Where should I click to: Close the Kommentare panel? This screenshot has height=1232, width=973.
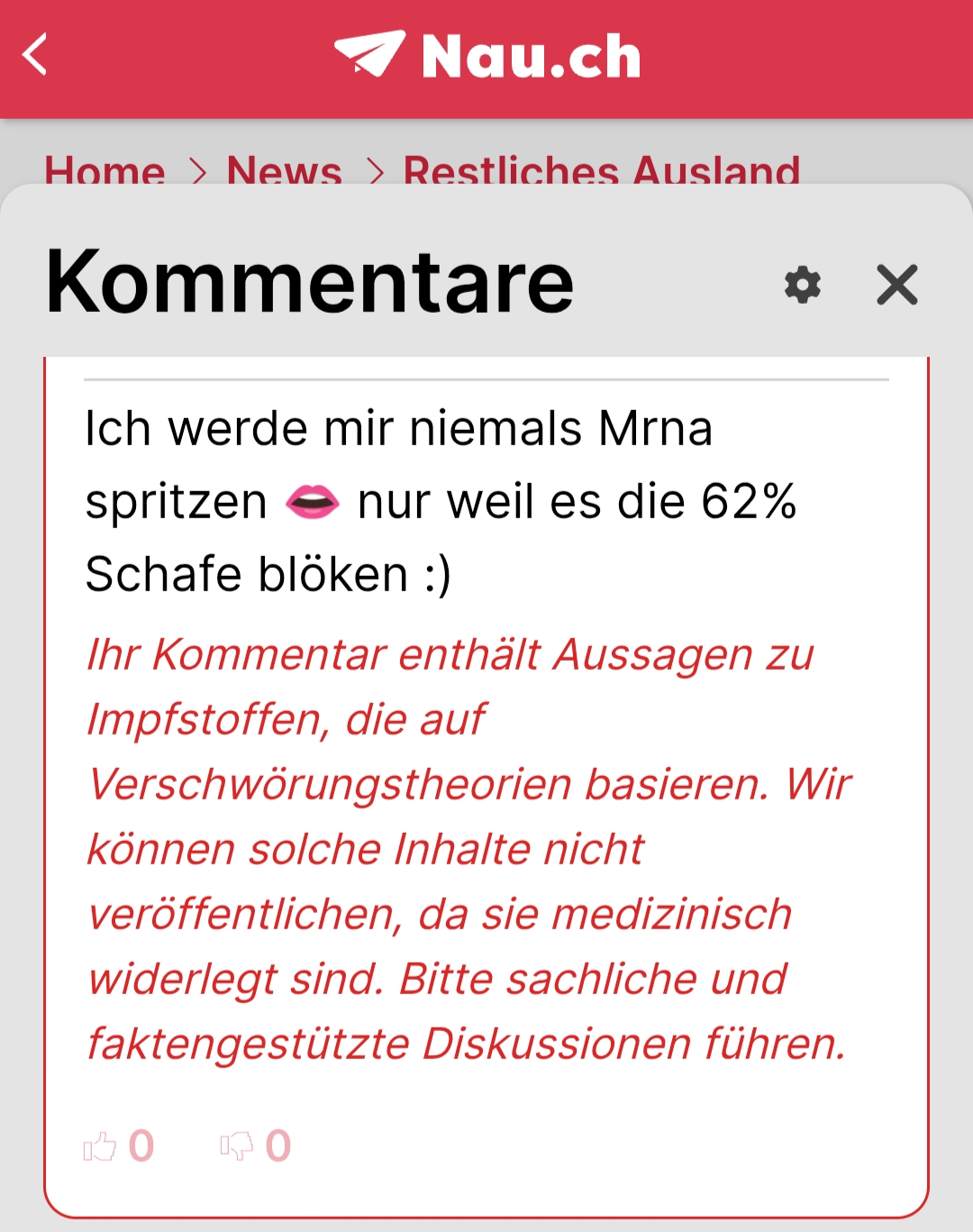pyautogui.click(x=896, y=286)
